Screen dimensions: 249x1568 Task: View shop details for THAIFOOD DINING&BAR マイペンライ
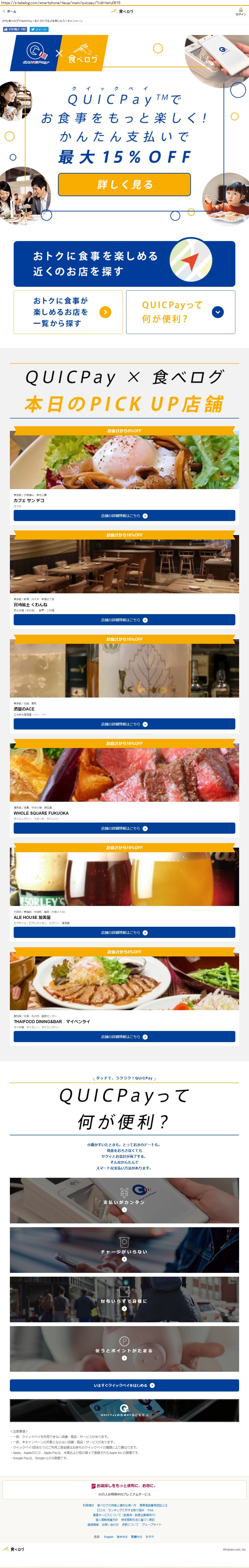tap(124, 1036)
